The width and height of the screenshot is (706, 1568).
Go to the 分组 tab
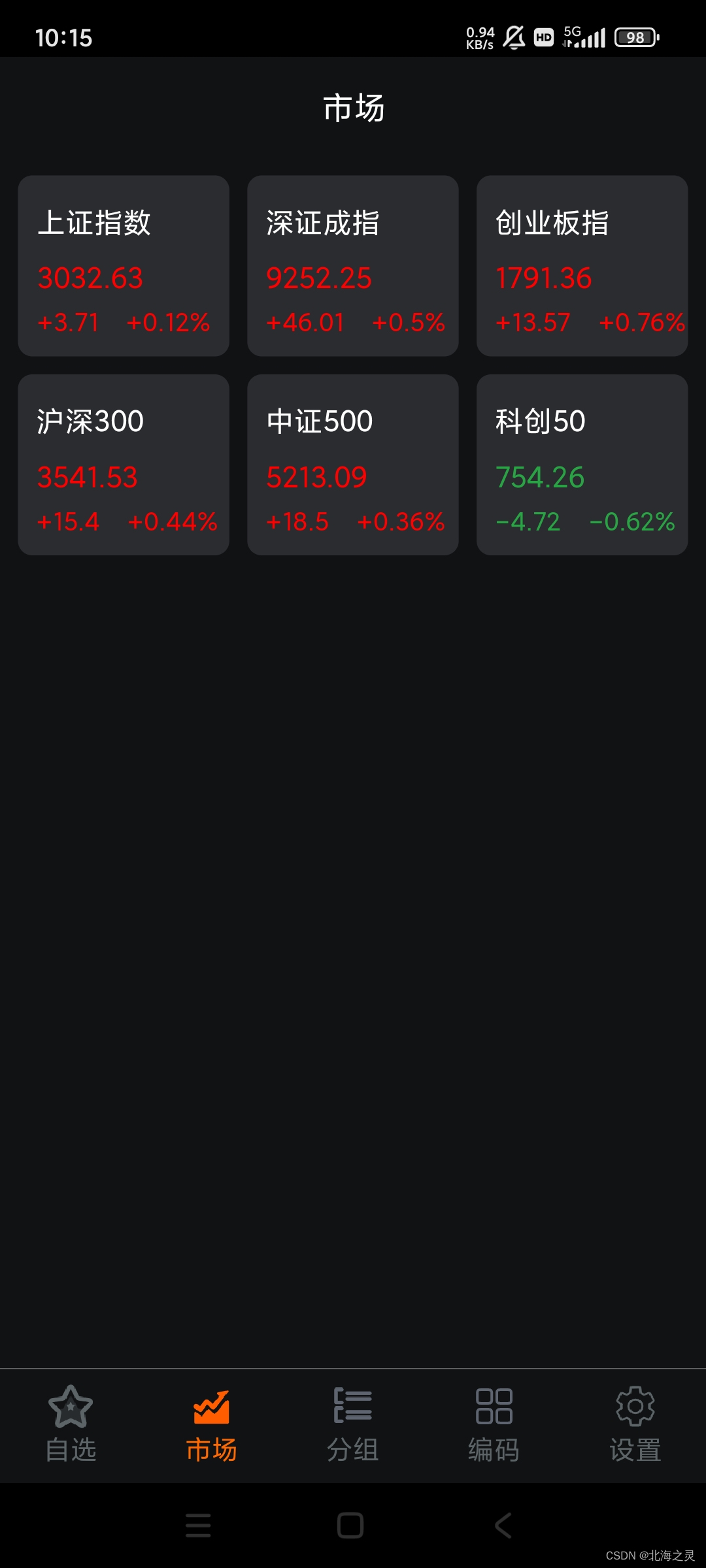click(x=353, y=1424)
